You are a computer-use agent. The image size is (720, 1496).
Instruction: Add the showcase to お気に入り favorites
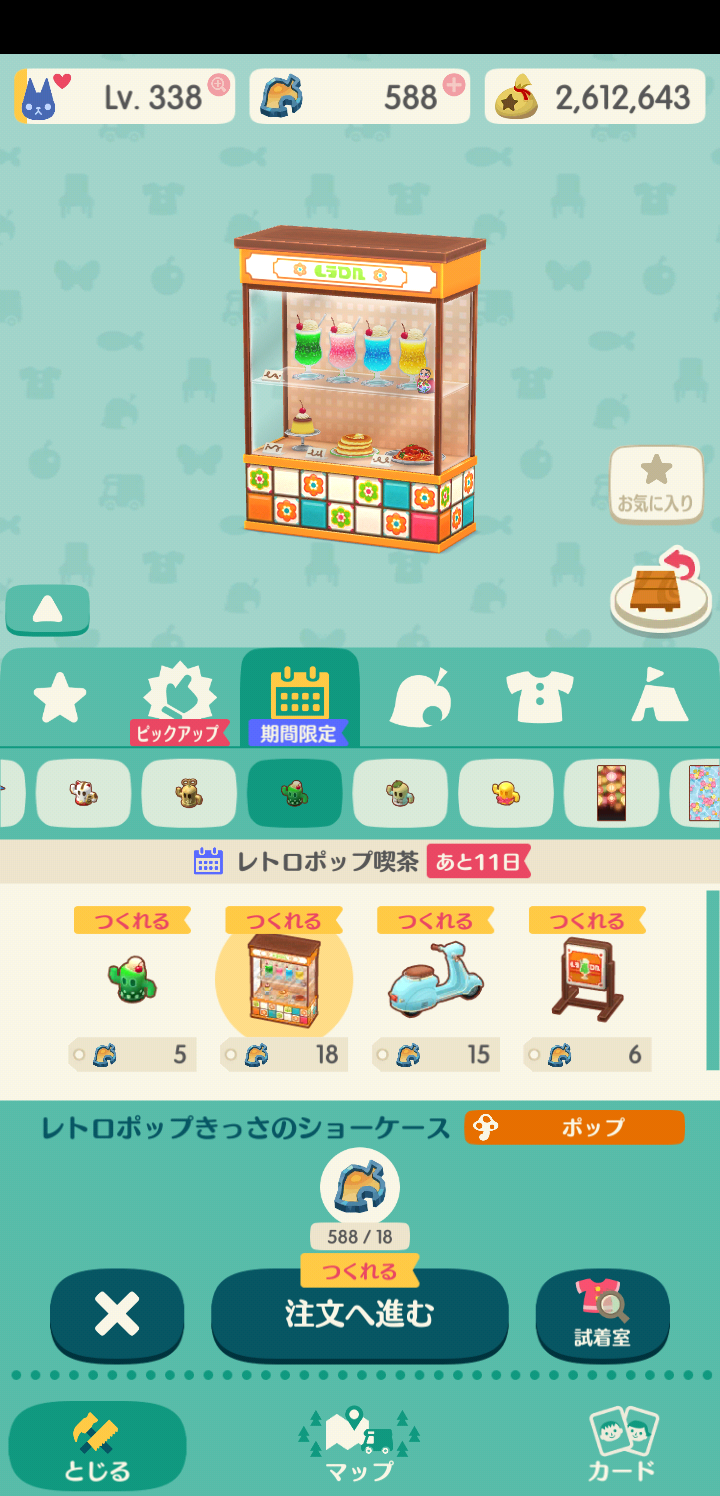point(656,483)
